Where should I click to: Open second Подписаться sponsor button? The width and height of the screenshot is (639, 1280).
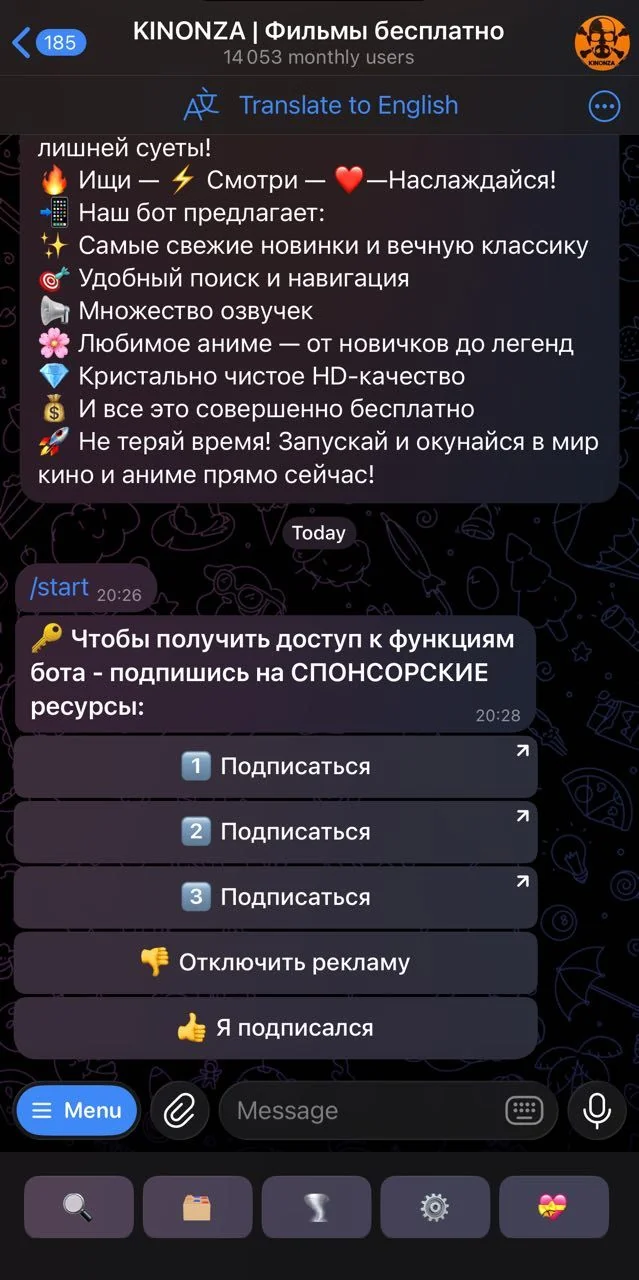276,832
